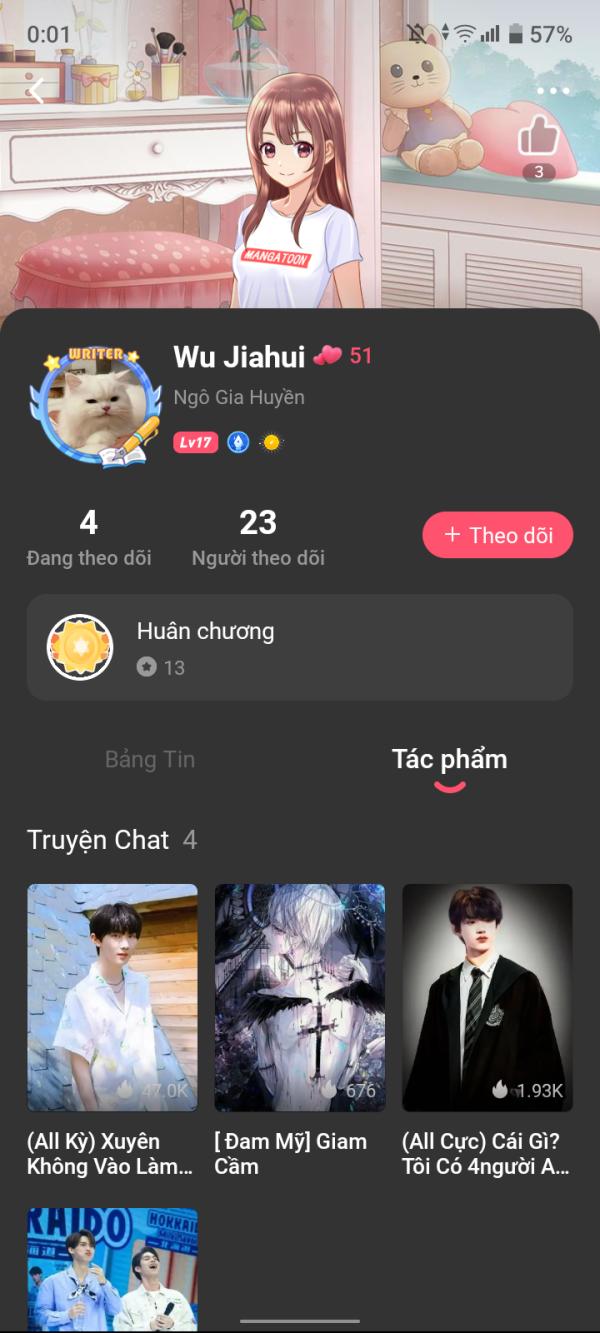Switch to the Bảng Tin tab
Viewport: 600px width, 1333px height.
pos(150,759)
